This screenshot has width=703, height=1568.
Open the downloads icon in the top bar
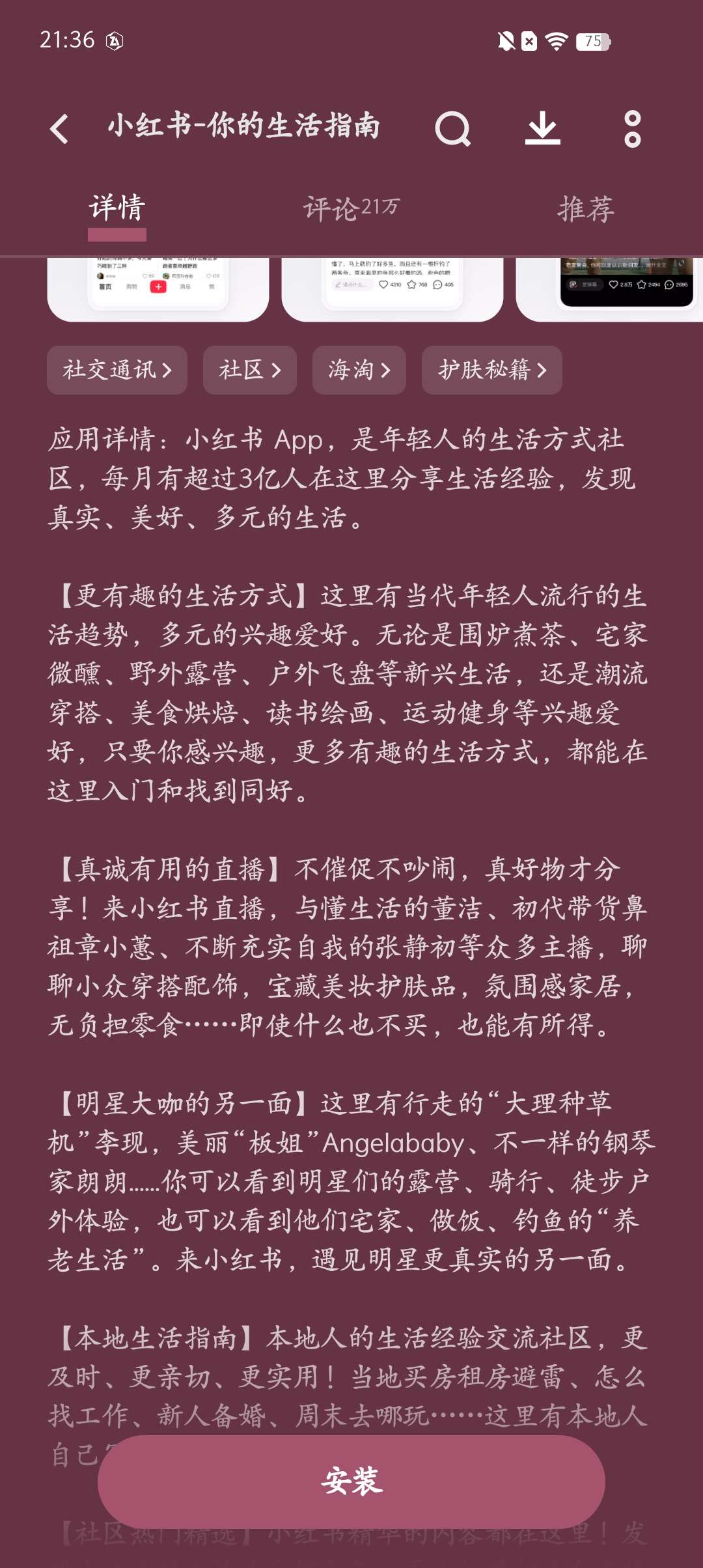pyautogui.click(x=543, y=128)
